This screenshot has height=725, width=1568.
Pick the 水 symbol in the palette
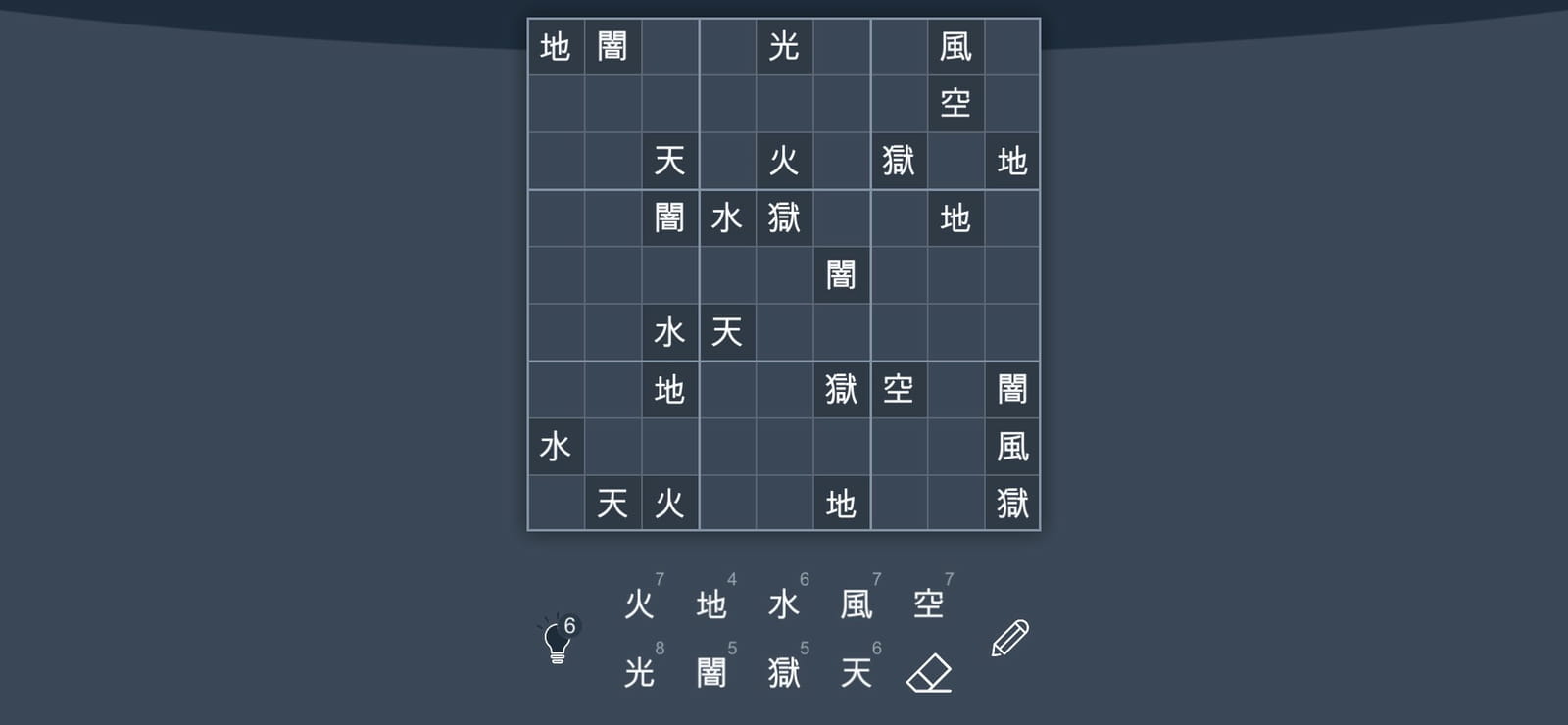pyautogui.click(x=784, y=604)
